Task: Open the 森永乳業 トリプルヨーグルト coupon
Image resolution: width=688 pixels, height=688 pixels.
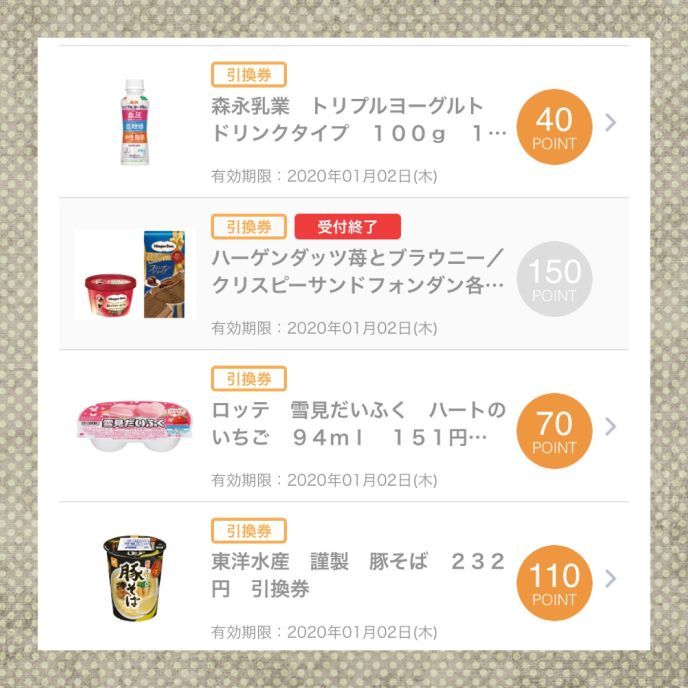Action: [x=345, y=121]
